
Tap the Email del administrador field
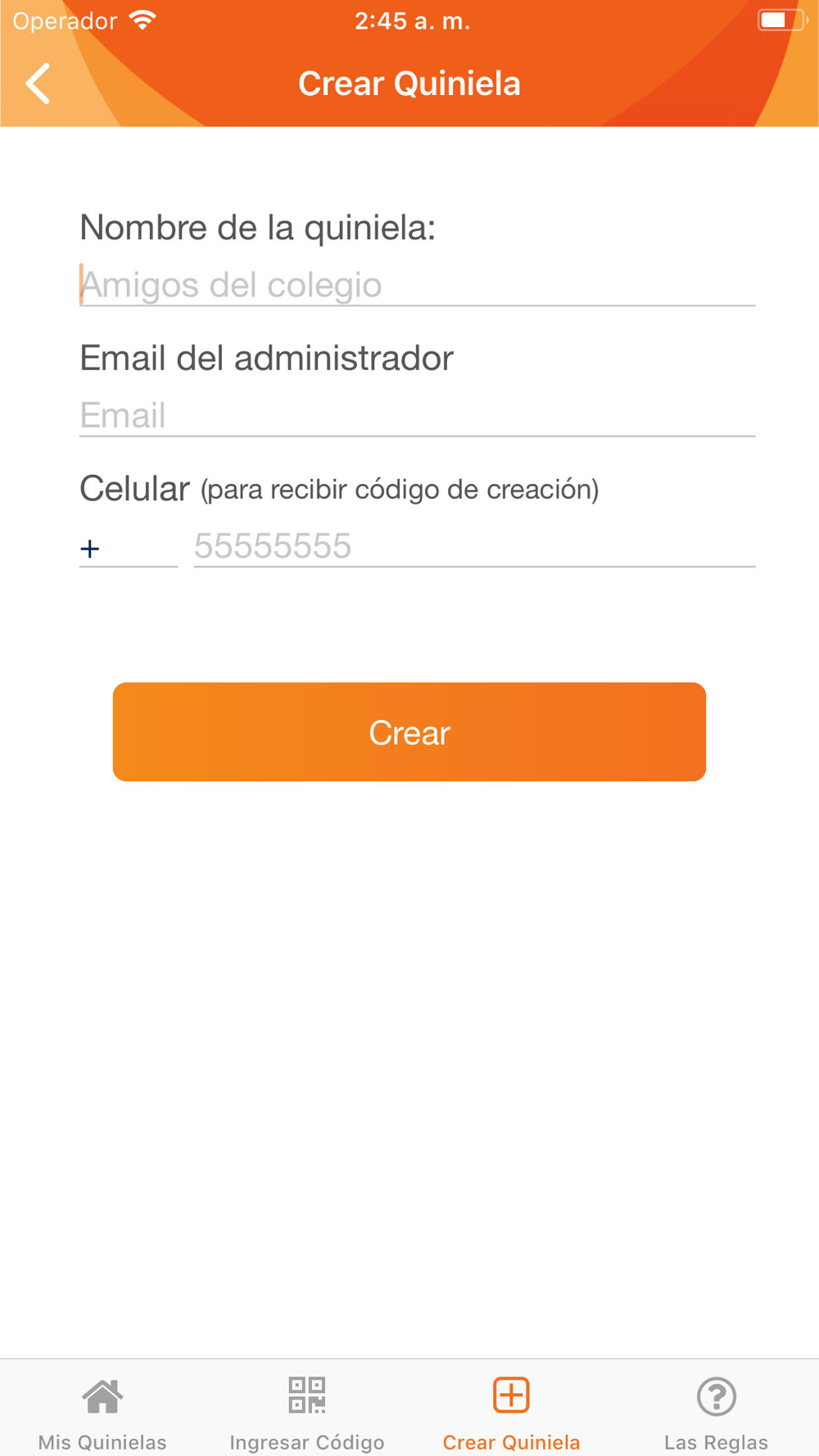pyautogui.click(x=417, y=415)
